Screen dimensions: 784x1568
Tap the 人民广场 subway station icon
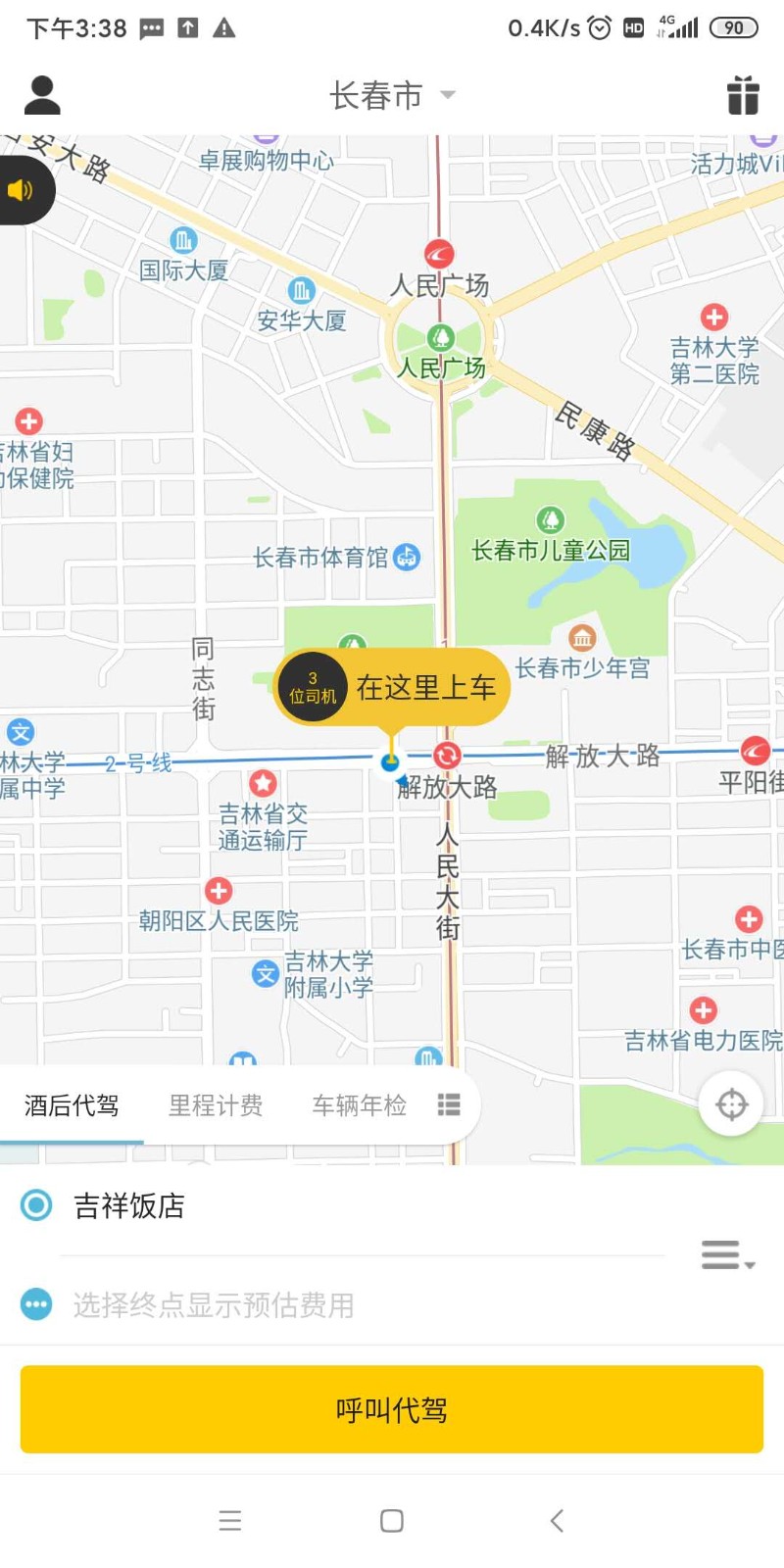(x=438, y=253)
